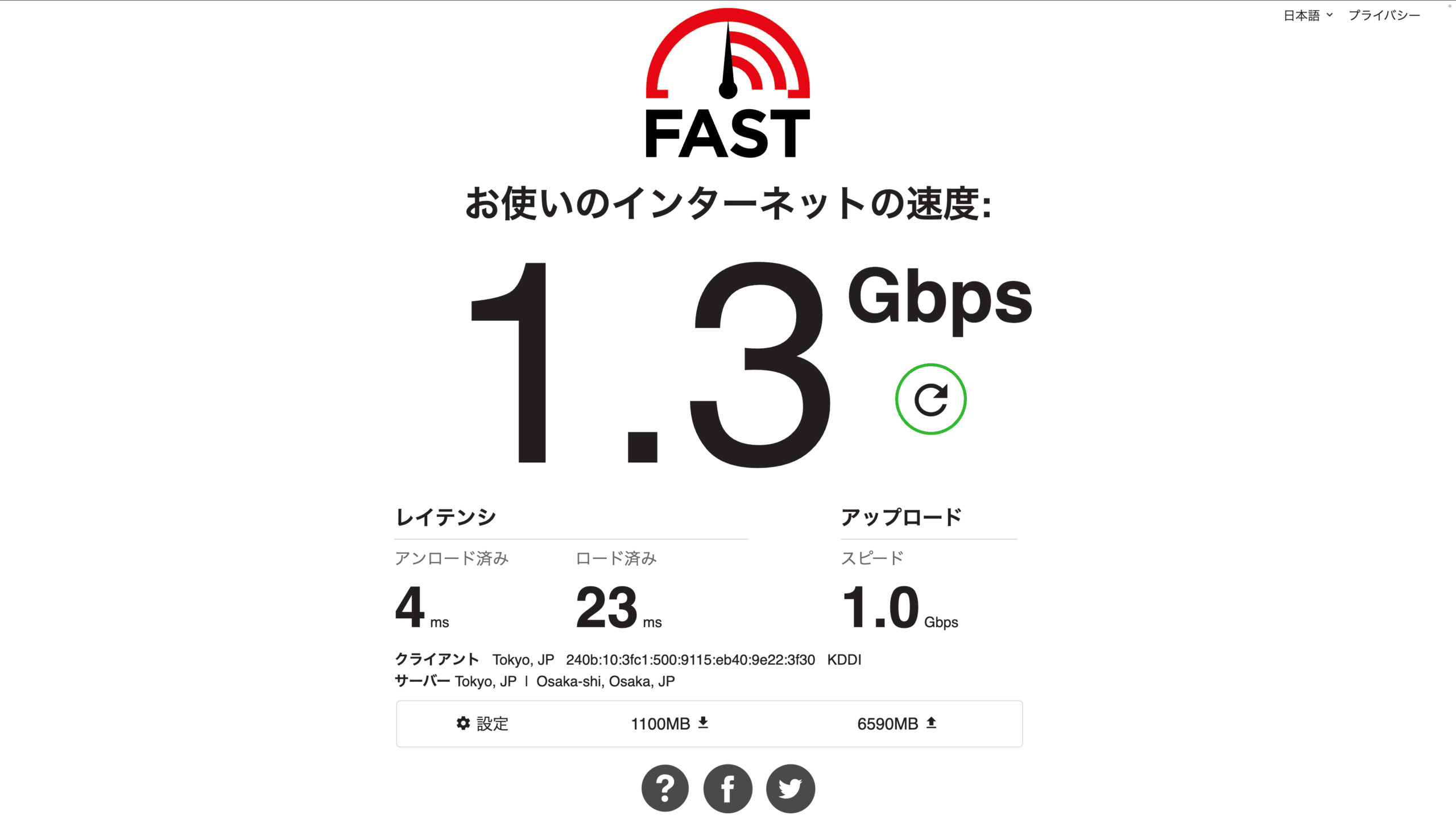Viewport: 1456px width, 819px height.
Task: Open the 日本語 language dropdown
Action: (1307, 15)
